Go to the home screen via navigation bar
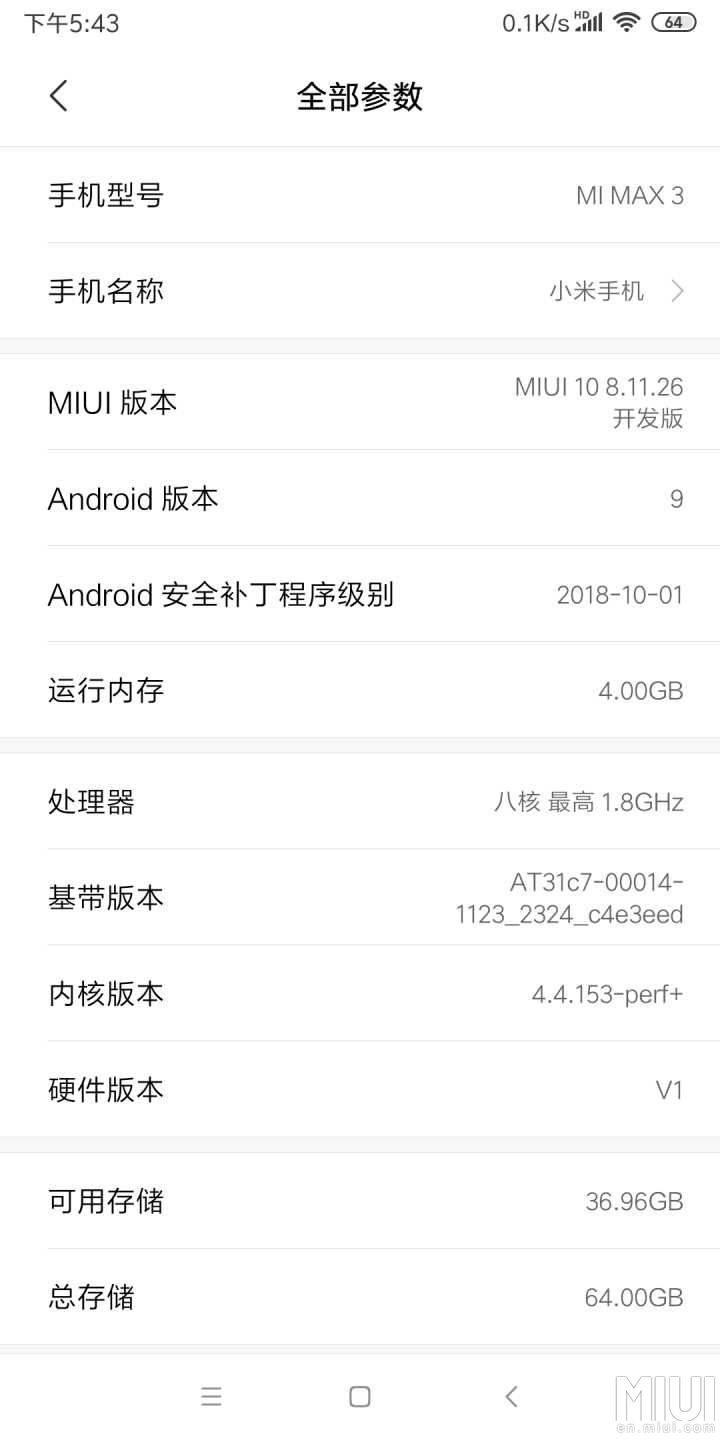This screenshot has height=1440, width=720. (360, 1397)
